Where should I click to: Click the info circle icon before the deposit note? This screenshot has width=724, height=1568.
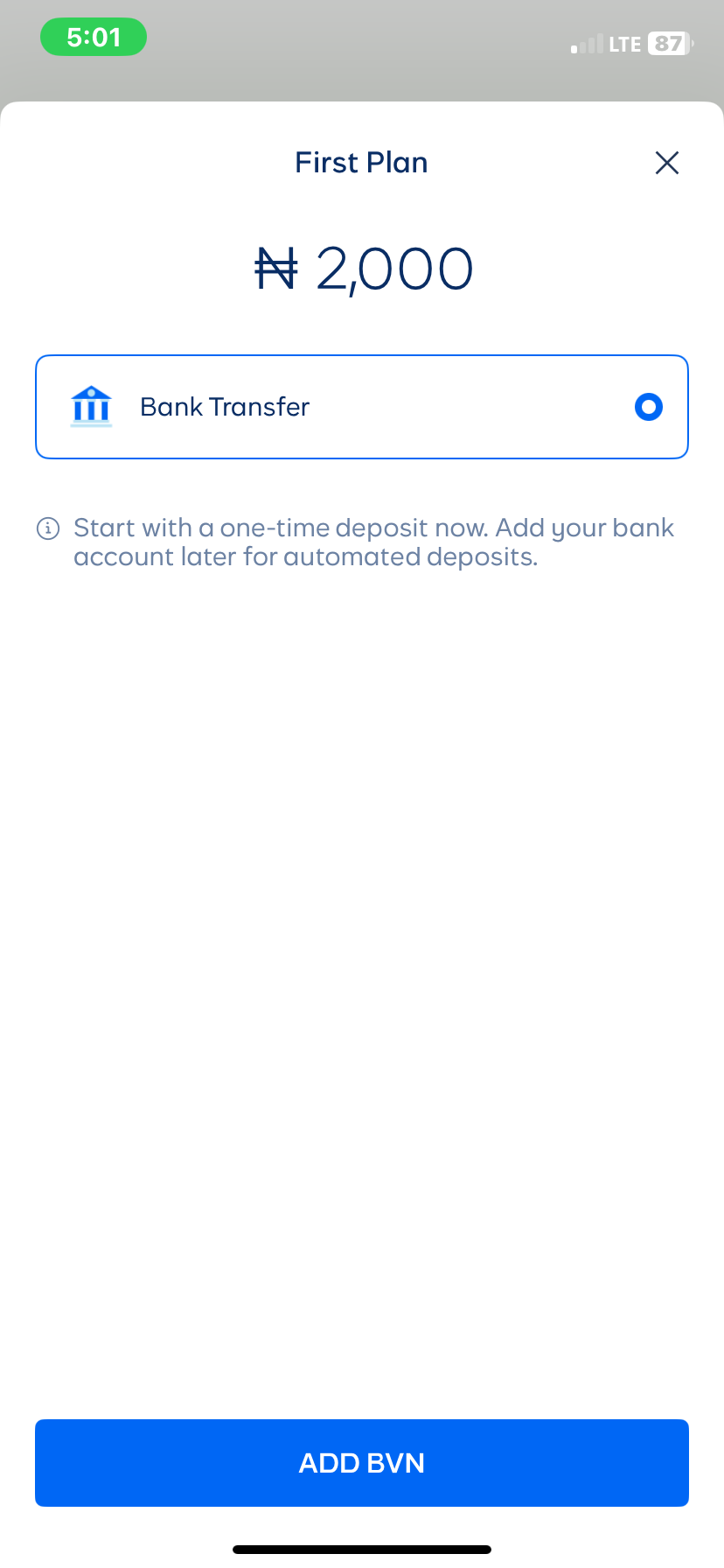point(48,528)
